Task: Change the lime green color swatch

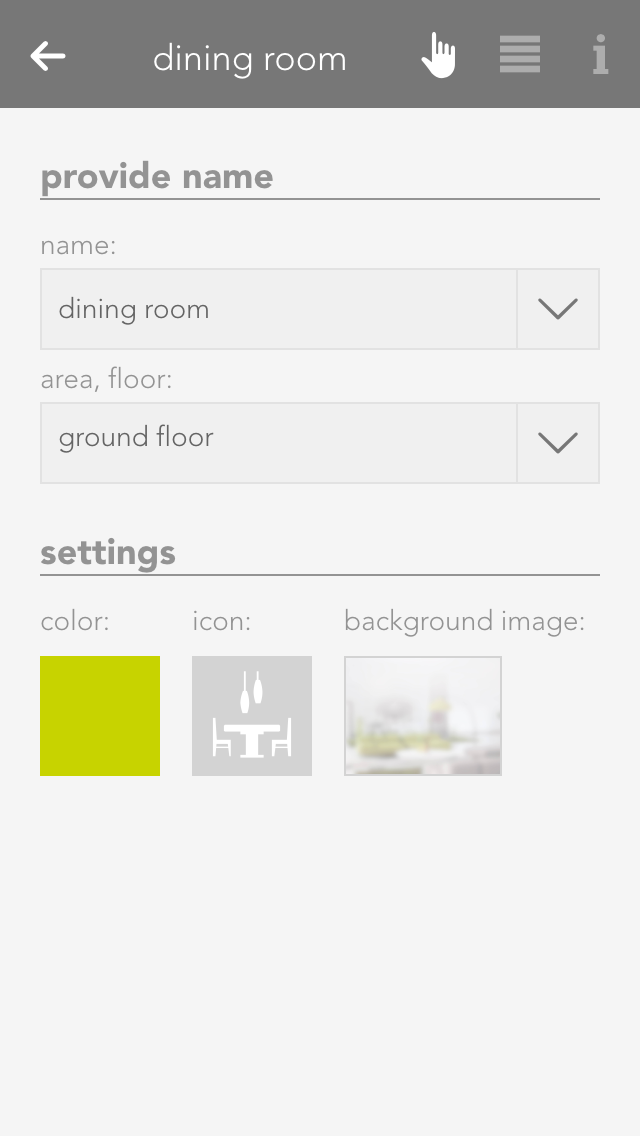Action: point(100,716)
